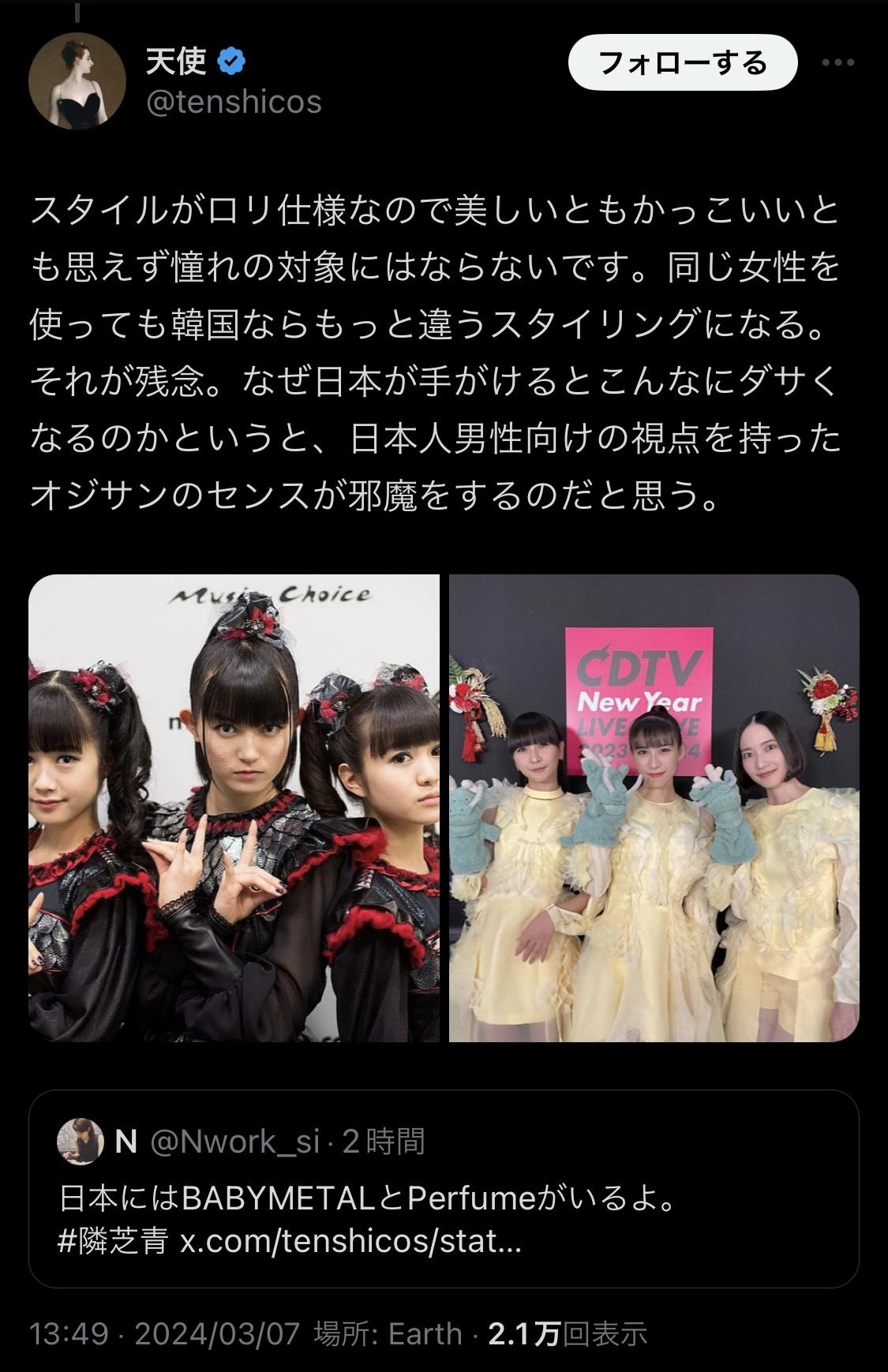Enlarge the Music Choice photo on the left
The image size is (888, 1372).
(234, 808)
